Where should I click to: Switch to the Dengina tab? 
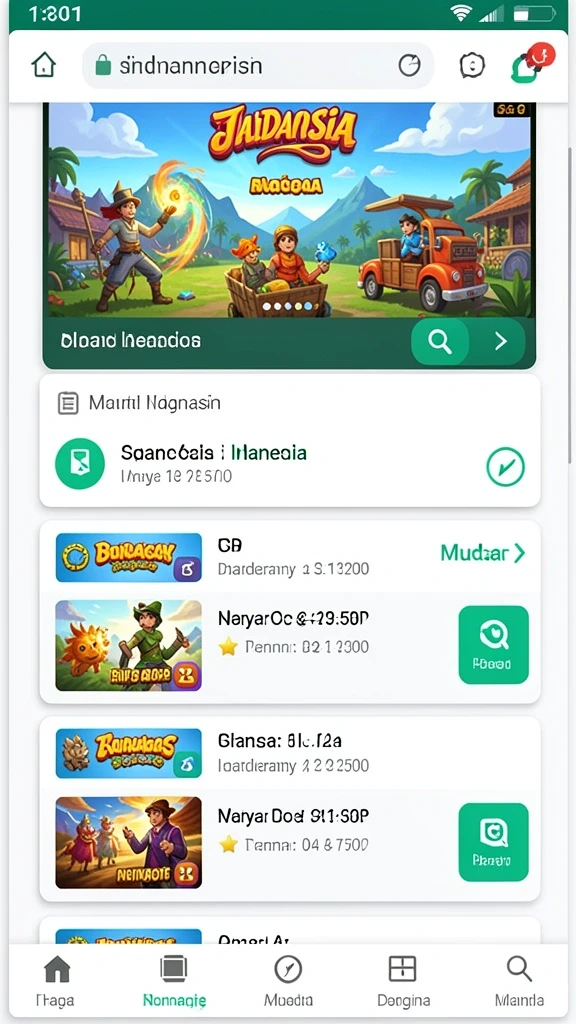(403, 981)
